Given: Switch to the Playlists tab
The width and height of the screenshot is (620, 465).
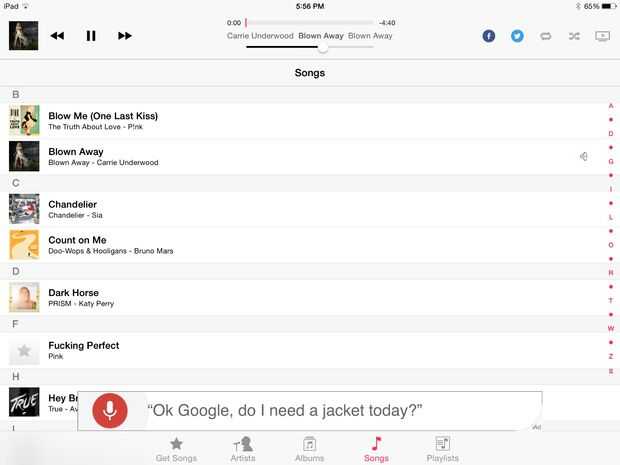Looking at the screenshot, I should click(x=442, y=449).
